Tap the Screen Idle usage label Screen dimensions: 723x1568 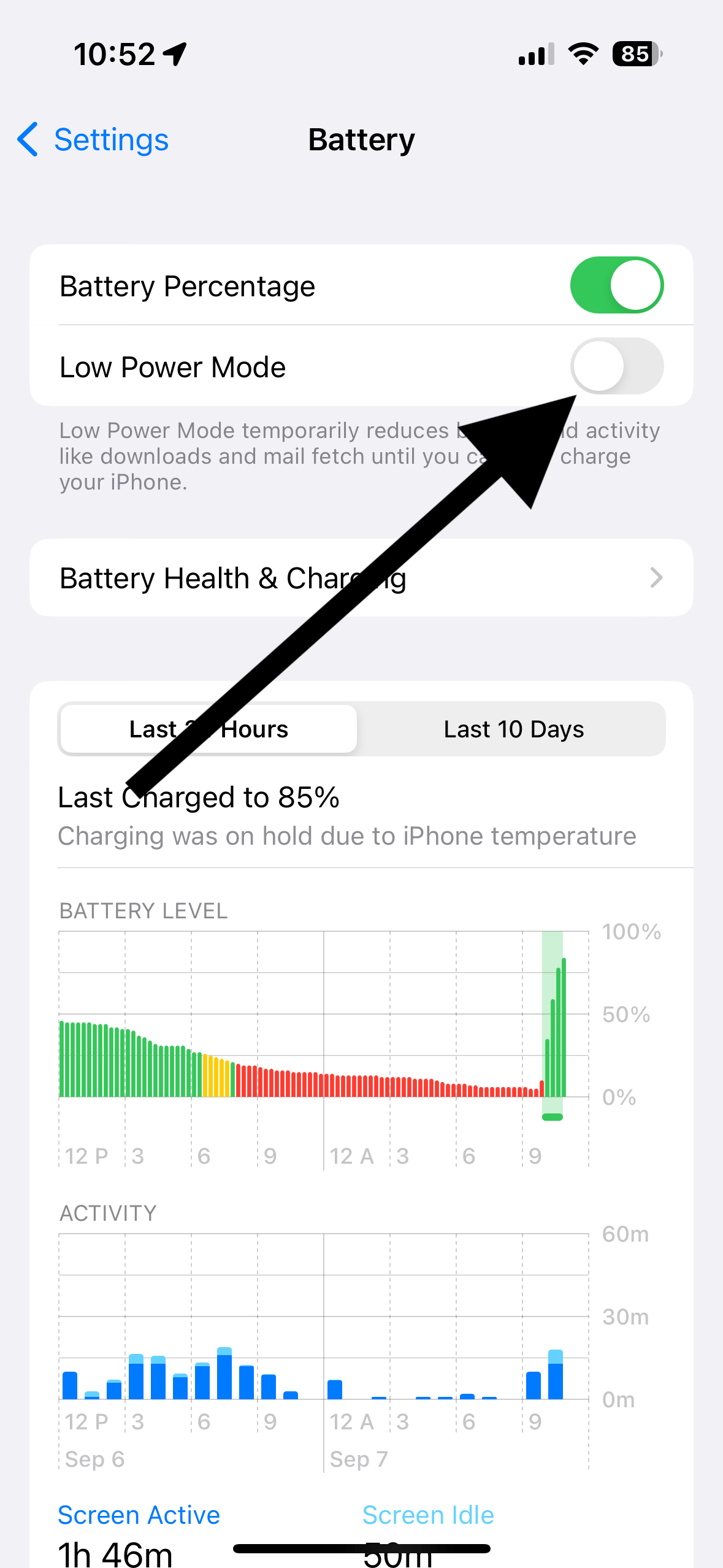(x=428, y=1515)
